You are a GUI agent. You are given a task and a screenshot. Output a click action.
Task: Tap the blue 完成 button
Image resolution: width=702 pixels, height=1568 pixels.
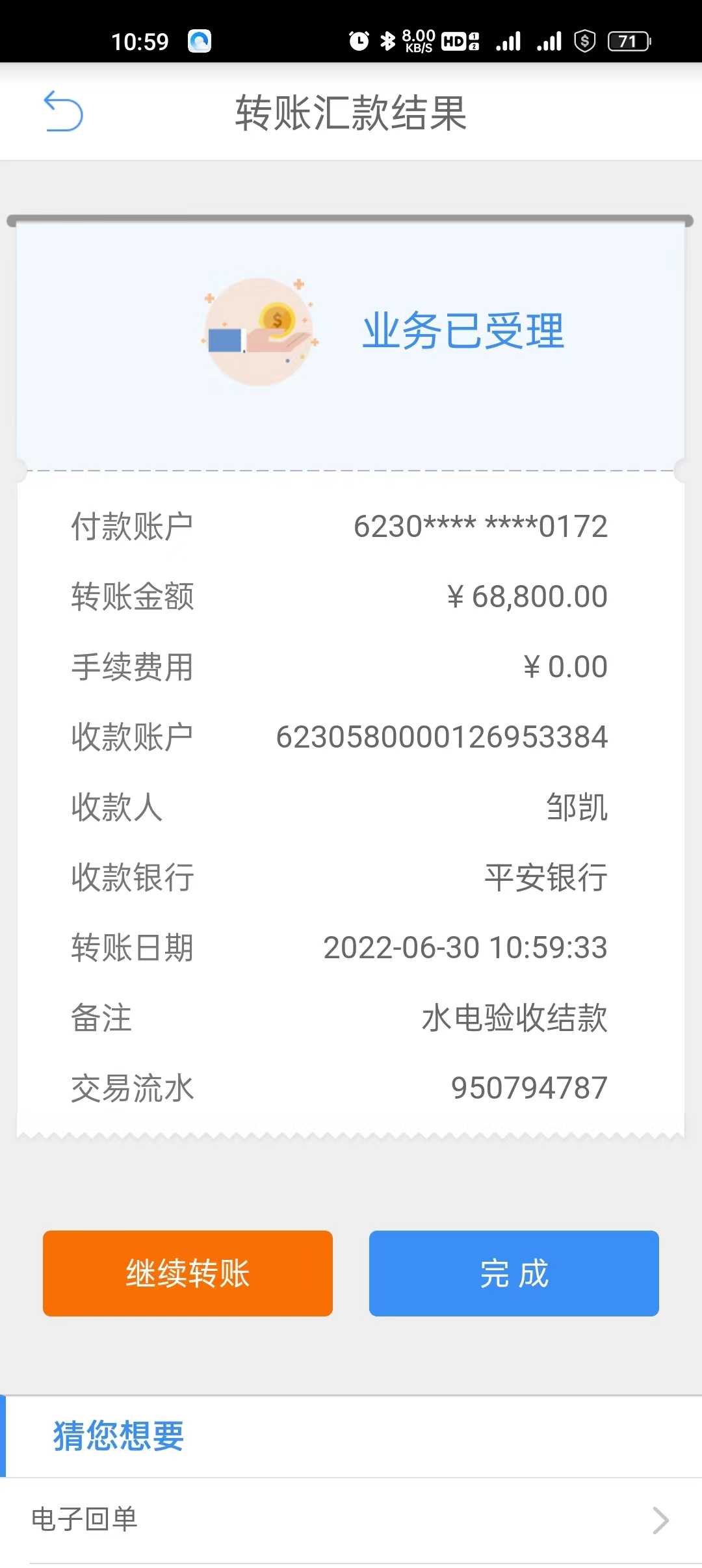(x=513, y=1273)
